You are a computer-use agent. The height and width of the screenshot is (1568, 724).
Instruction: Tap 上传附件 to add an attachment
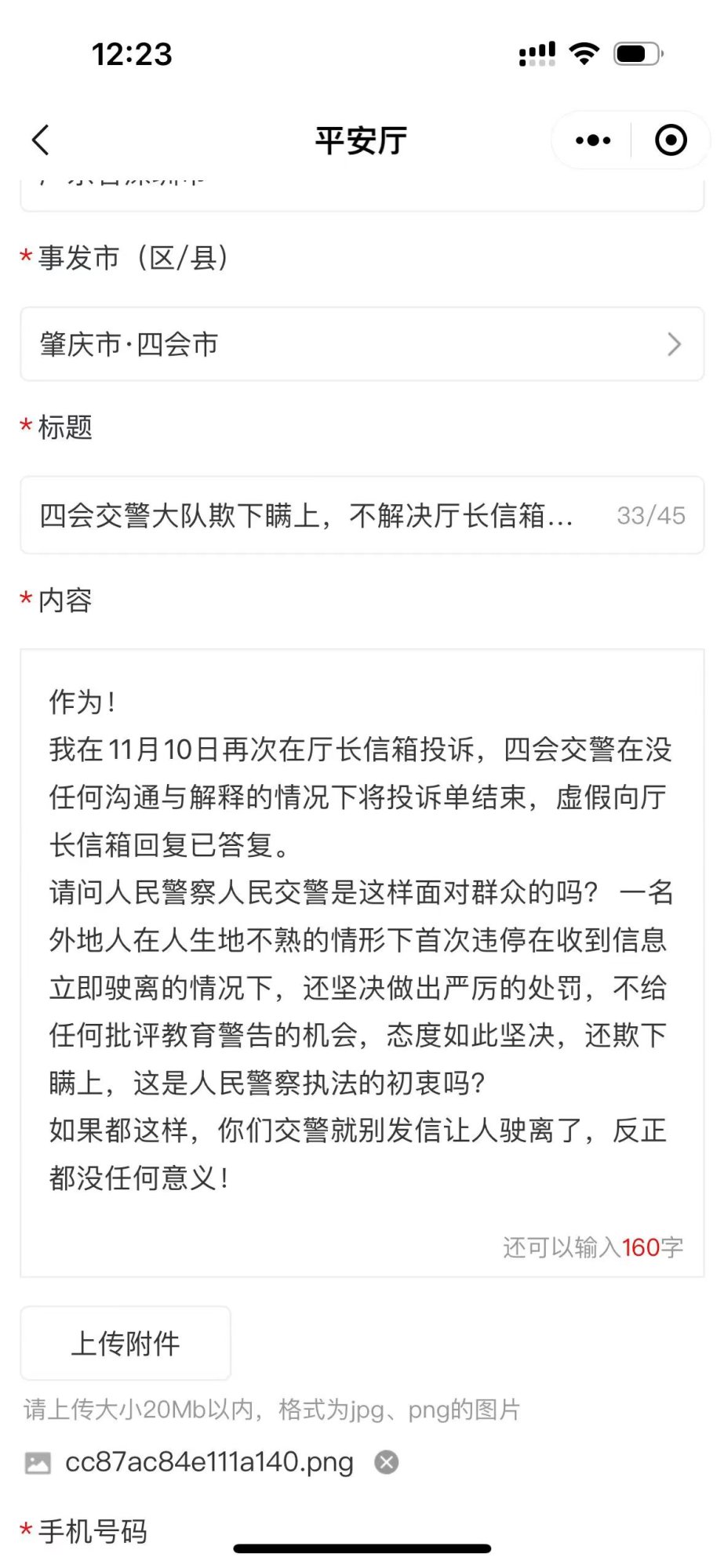tap(126, 1343)
